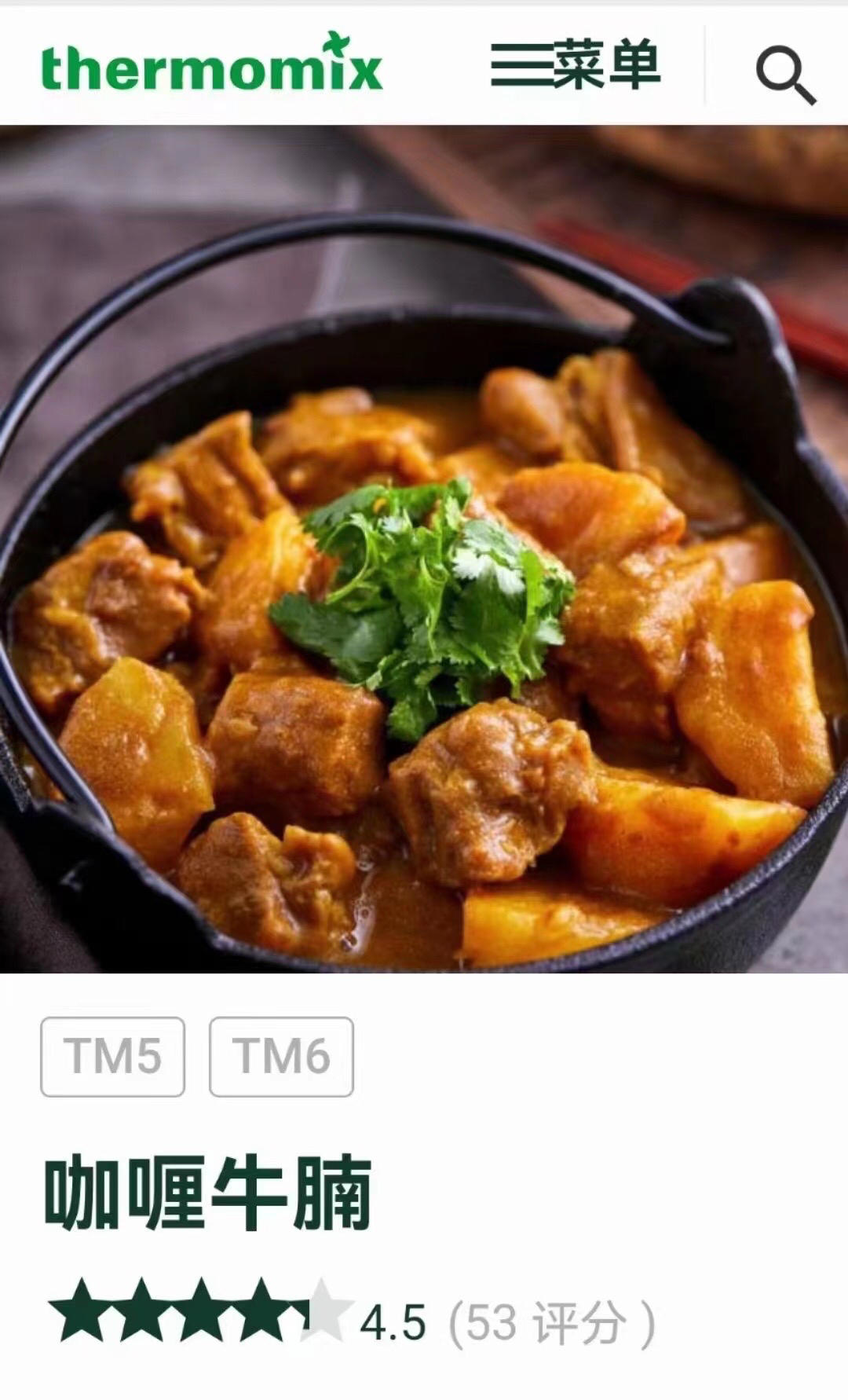Select the TM6 device chip
This screenshot has height=1400, width=848.
pos(281,1056)
